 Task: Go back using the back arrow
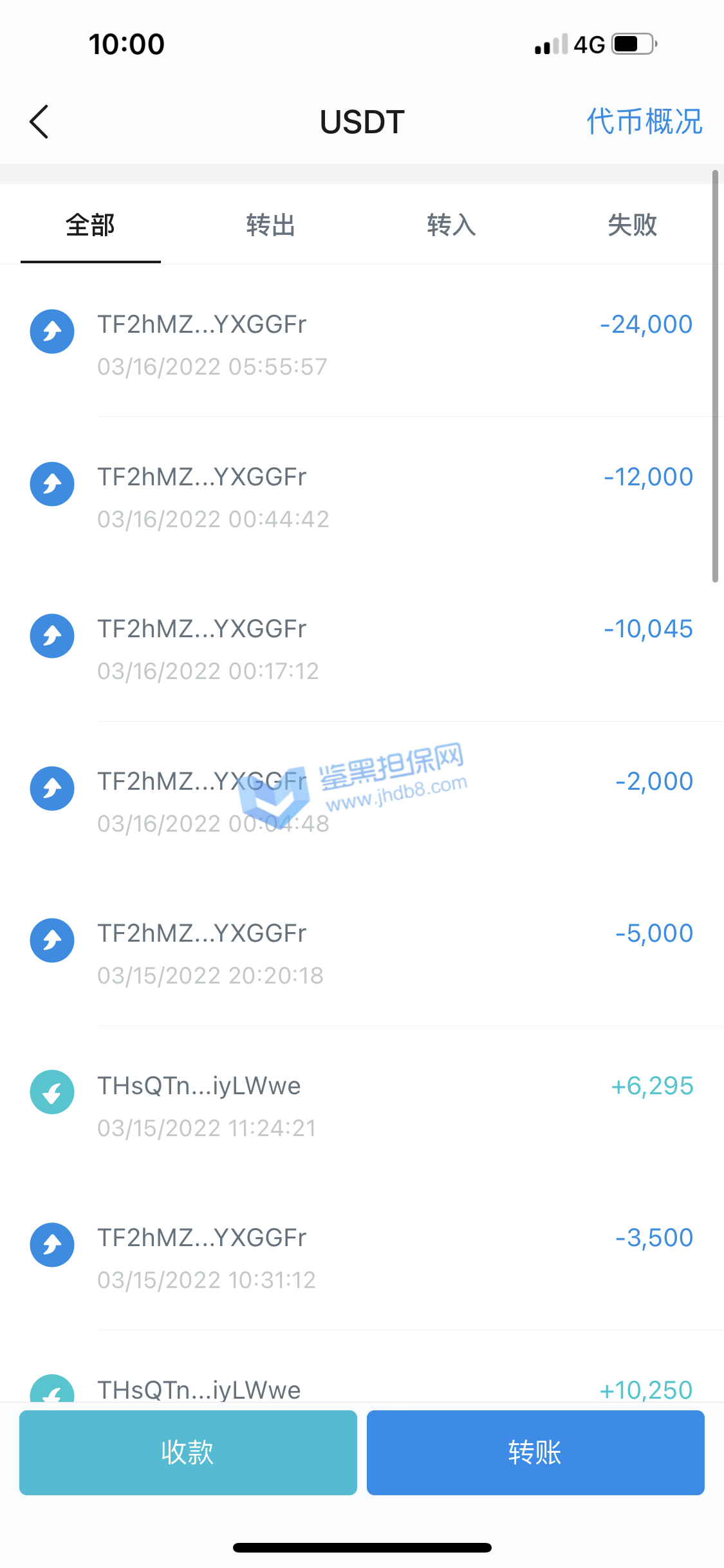[39, 122]
